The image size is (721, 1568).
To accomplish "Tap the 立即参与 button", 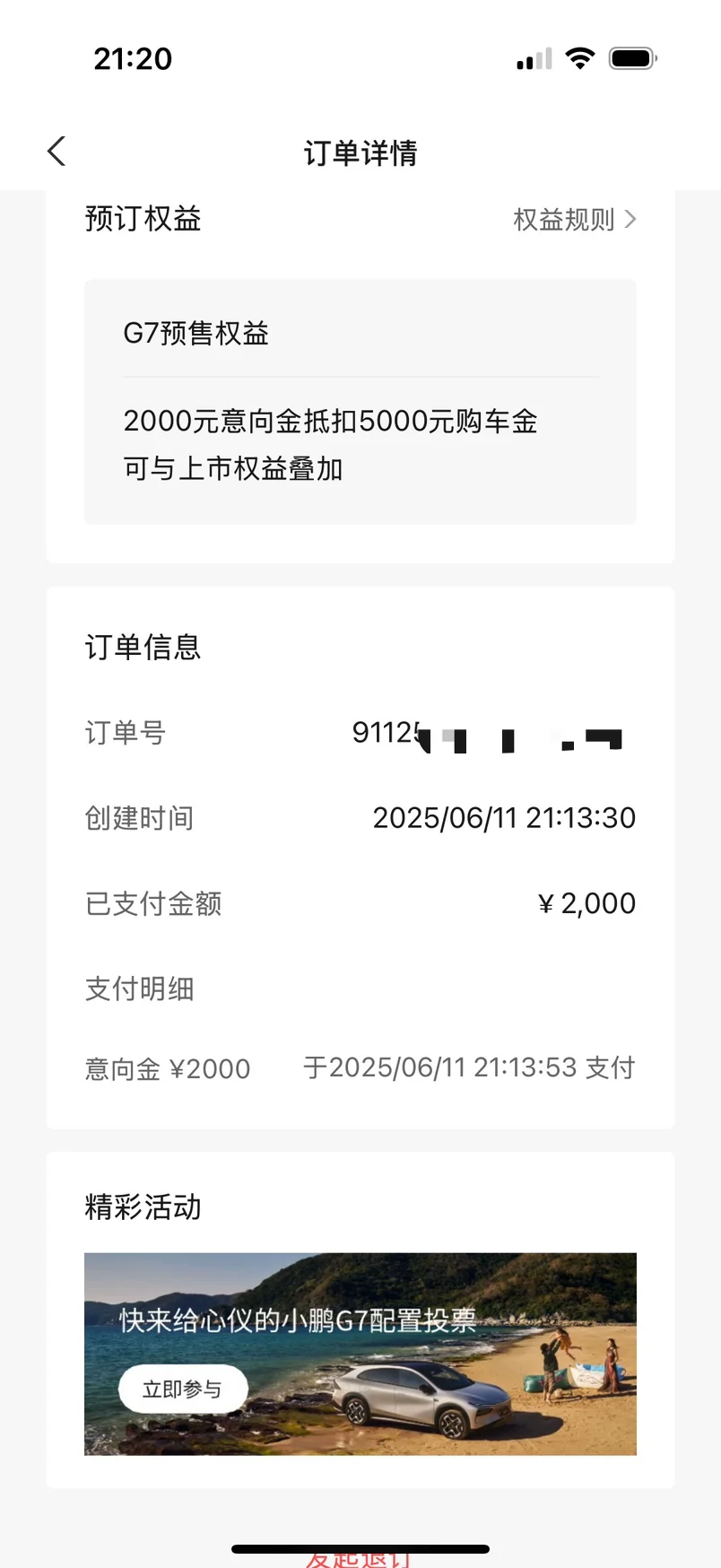I will [x=183, y=1389].
